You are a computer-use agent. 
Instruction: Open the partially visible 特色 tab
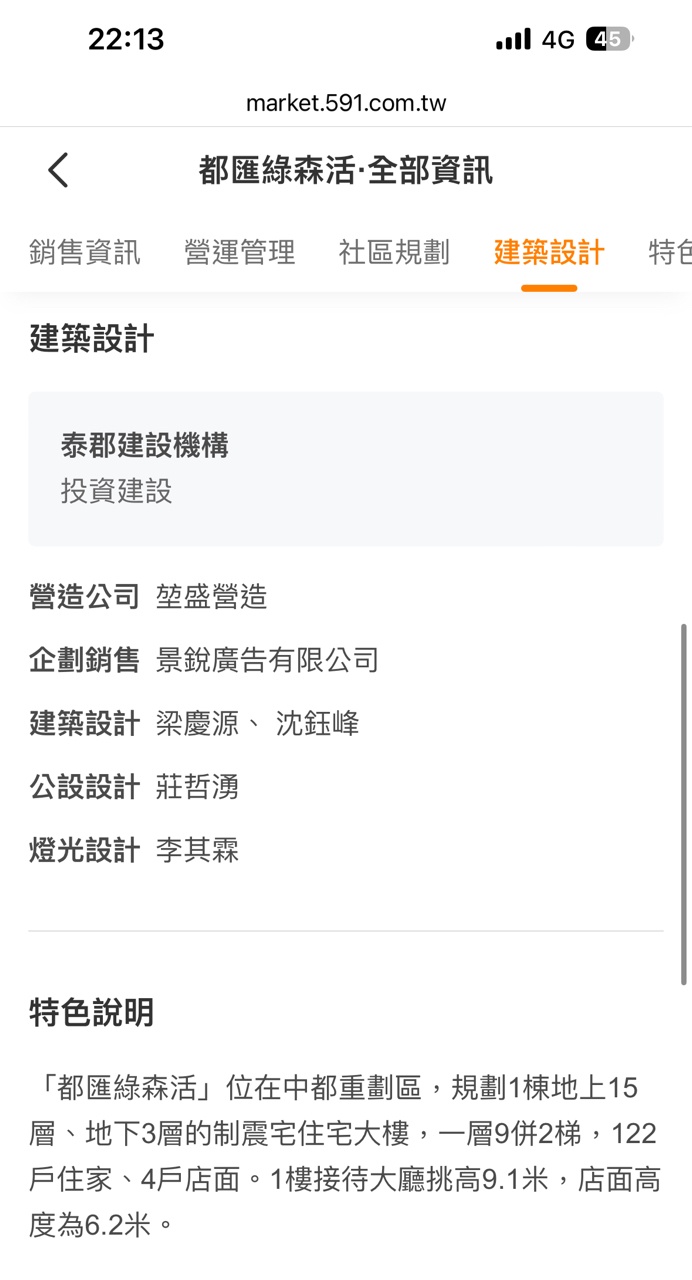coord(670,253)
